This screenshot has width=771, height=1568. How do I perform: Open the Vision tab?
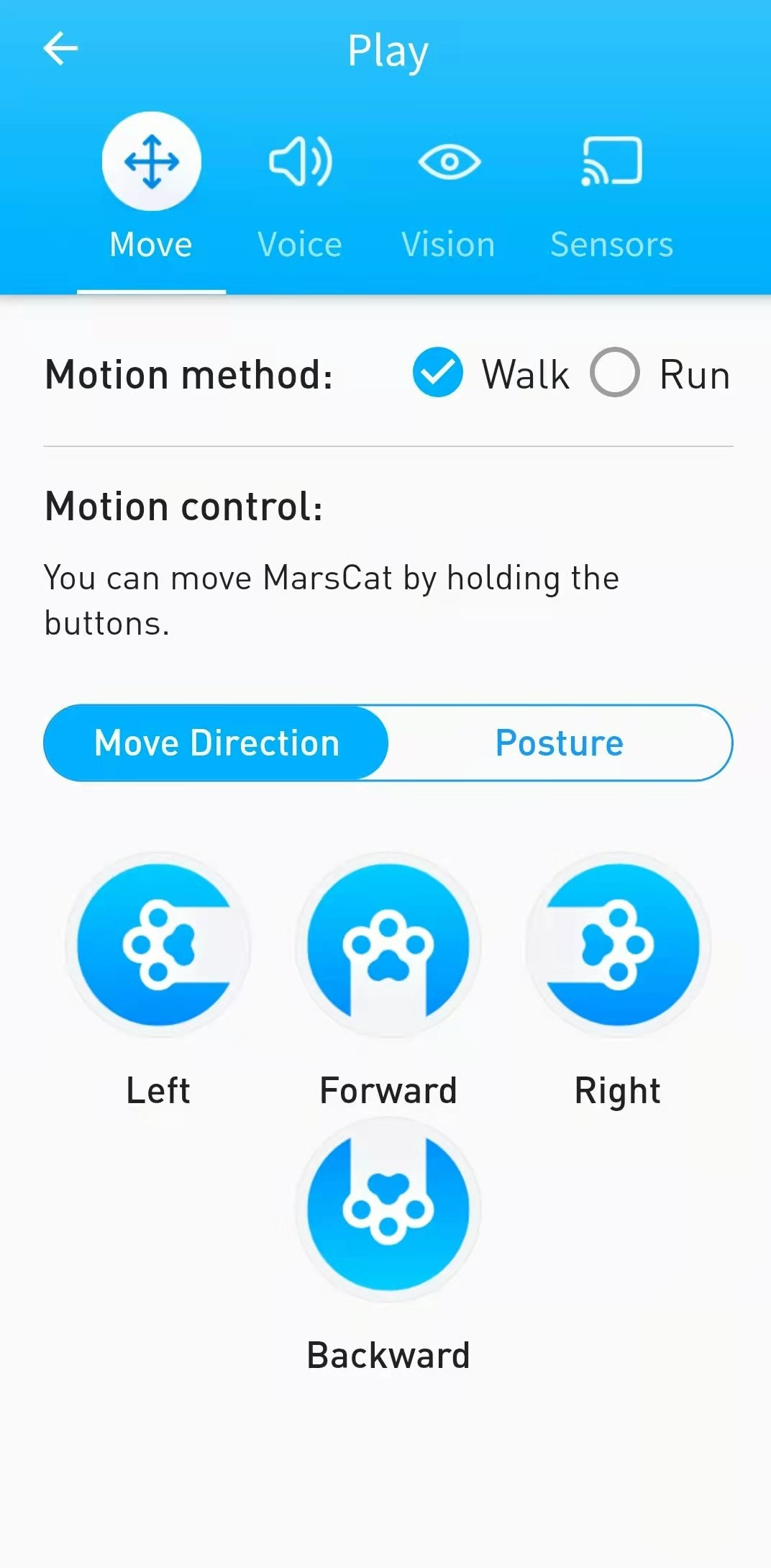click(449, 187)
